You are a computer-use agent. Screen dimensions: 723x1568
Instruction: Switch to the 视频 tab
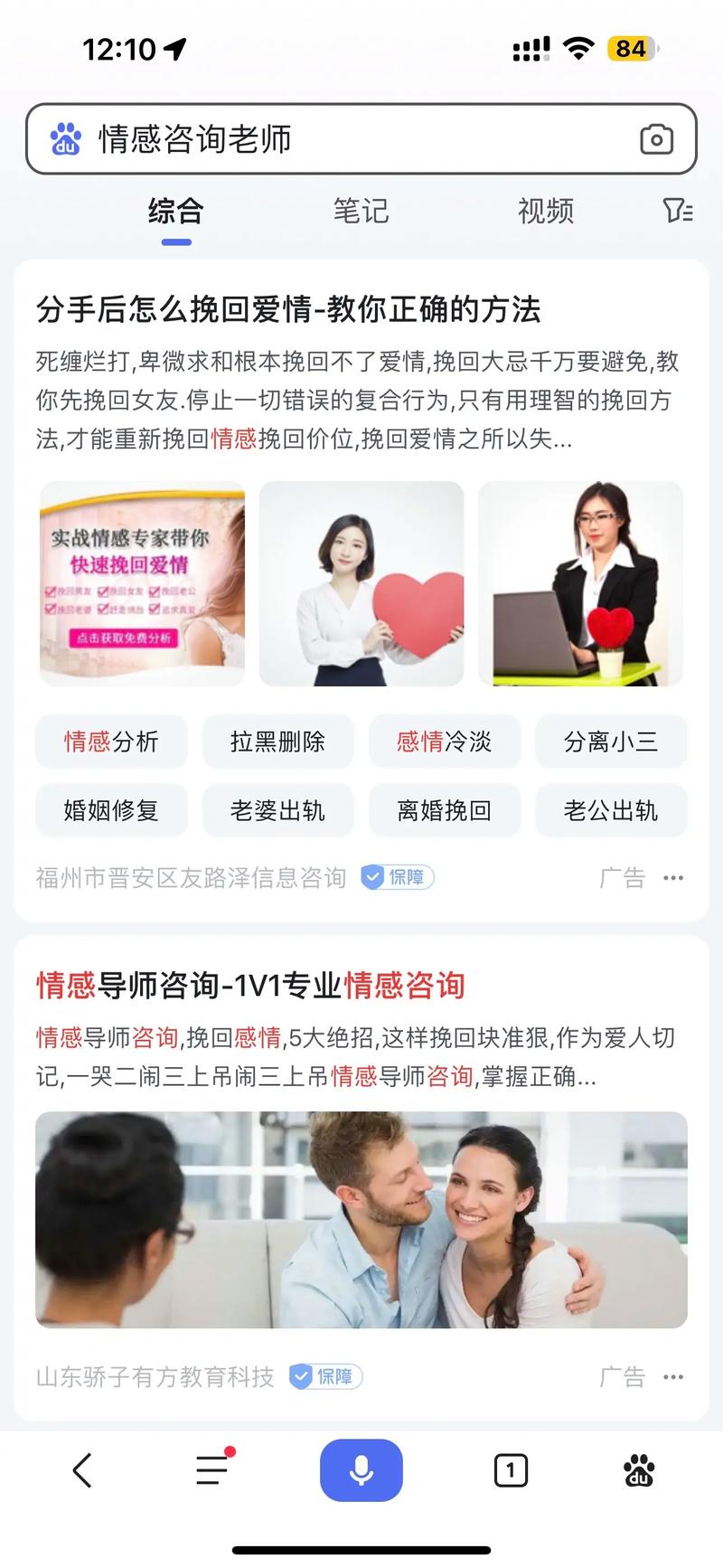(546, 211)
